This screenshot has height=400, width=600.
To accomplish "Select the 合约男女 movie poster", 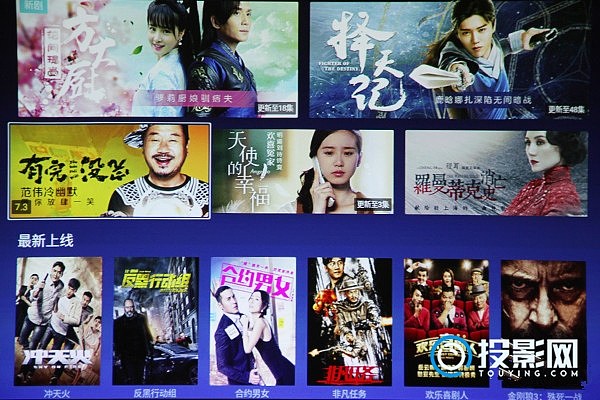I will (252, 320).
